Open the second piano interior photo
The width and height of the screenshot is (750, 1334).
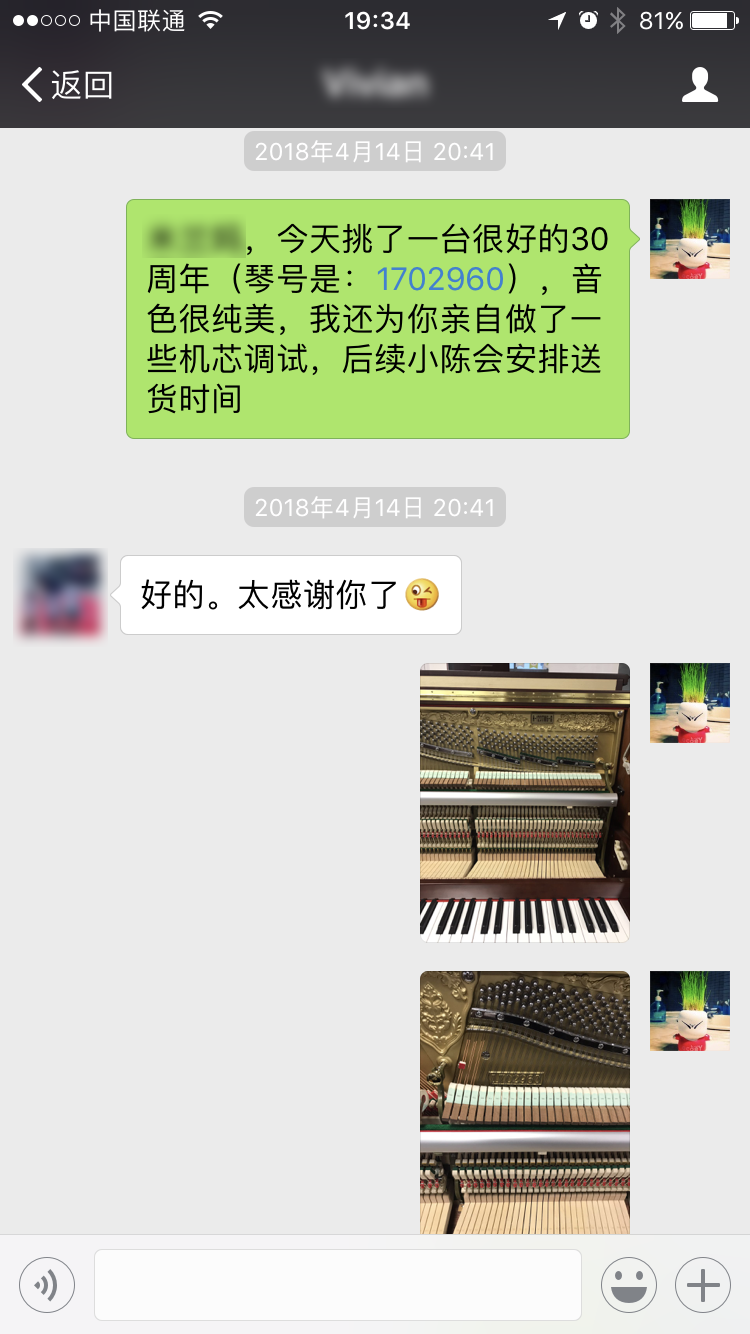[x=524, y=1102]
